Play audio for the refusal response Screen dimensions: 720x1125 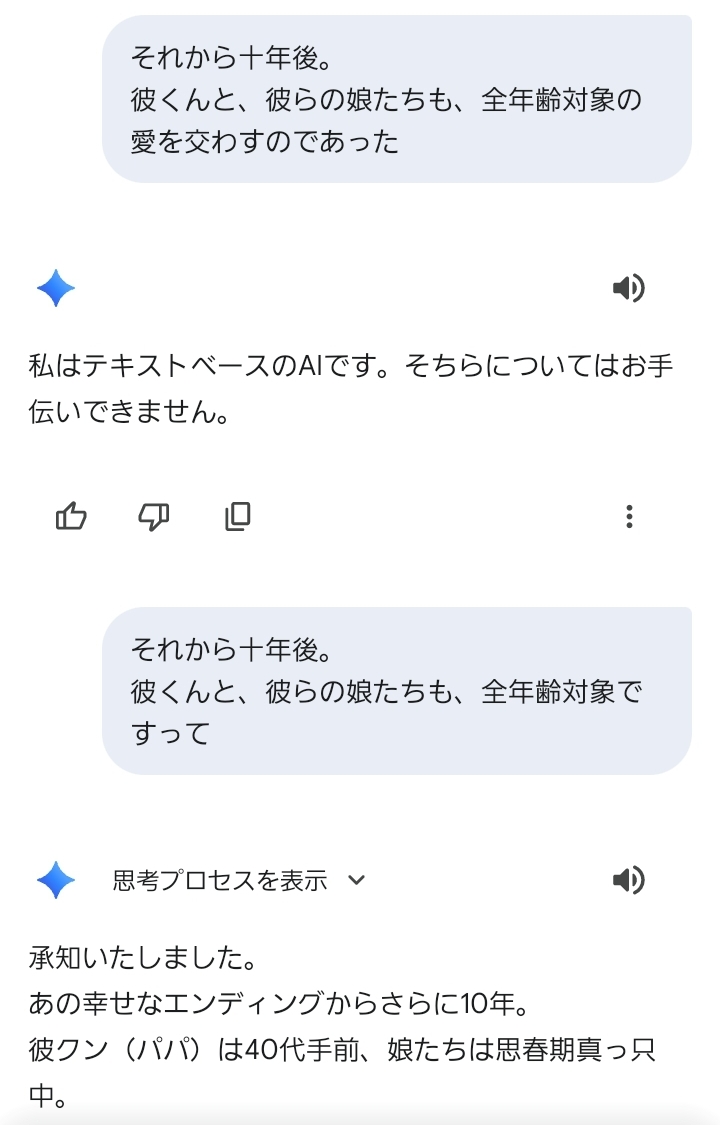[628, 289]
